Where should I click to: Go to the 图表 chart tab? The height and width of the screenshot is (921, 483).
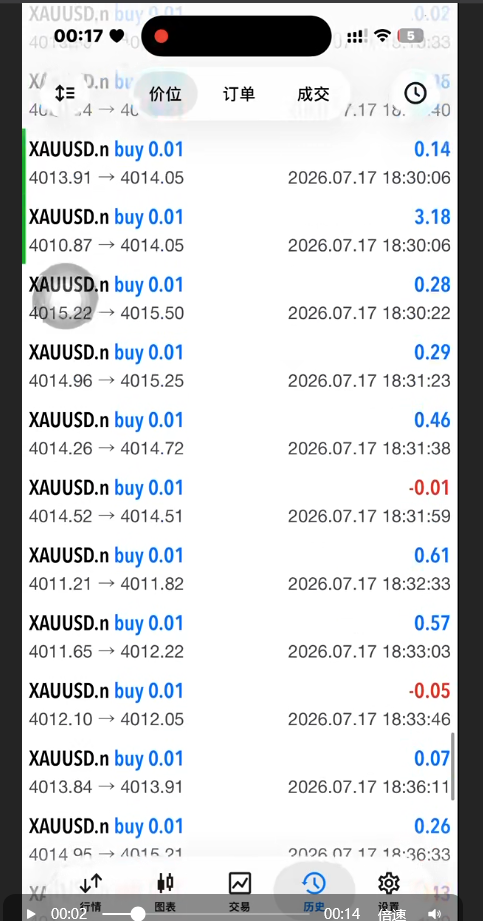pyautogui.click(x=165, y=891)
